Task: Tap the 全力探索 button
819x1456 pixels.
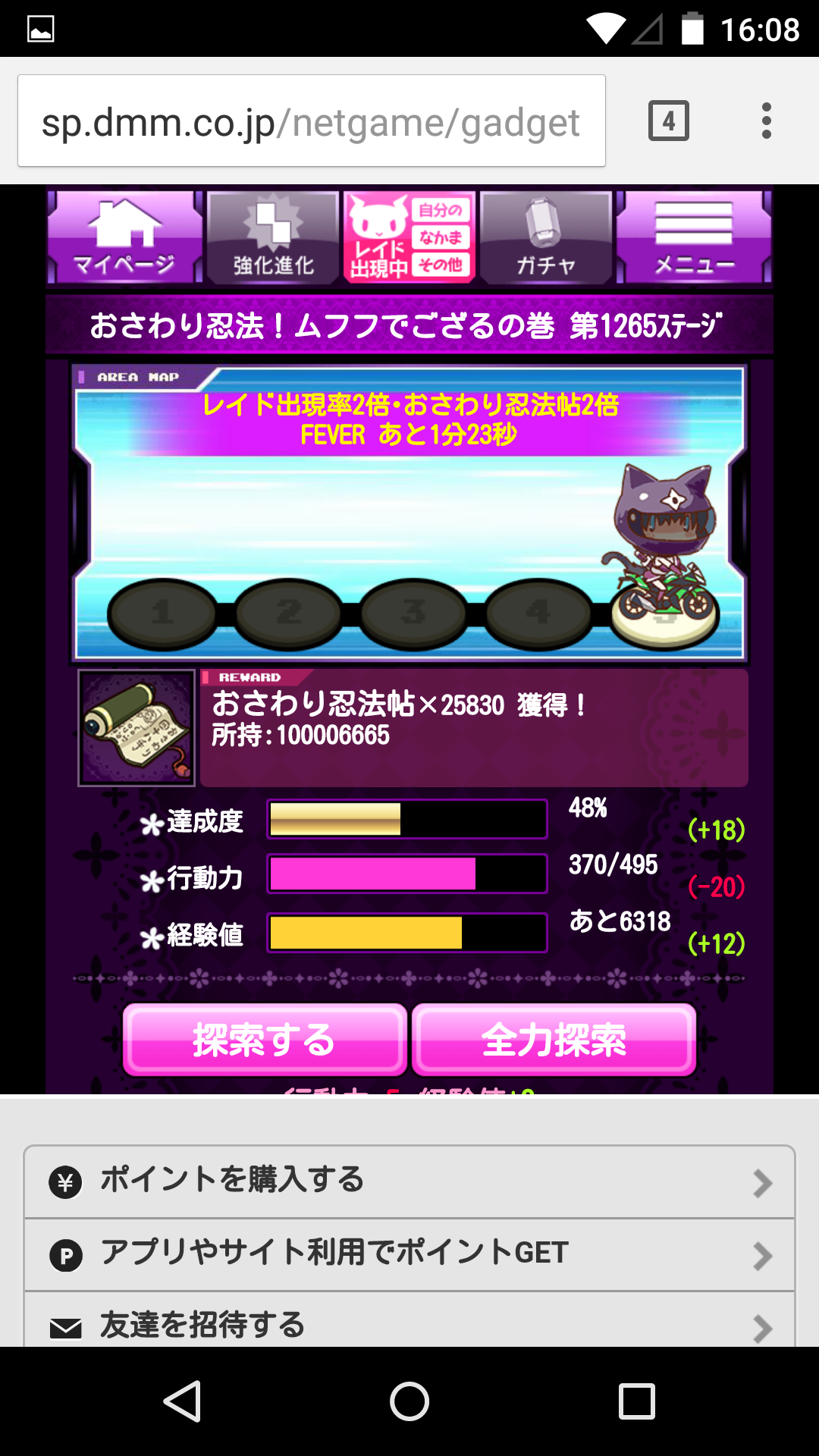Action: pyautogui.click(x=554, y=1039)
